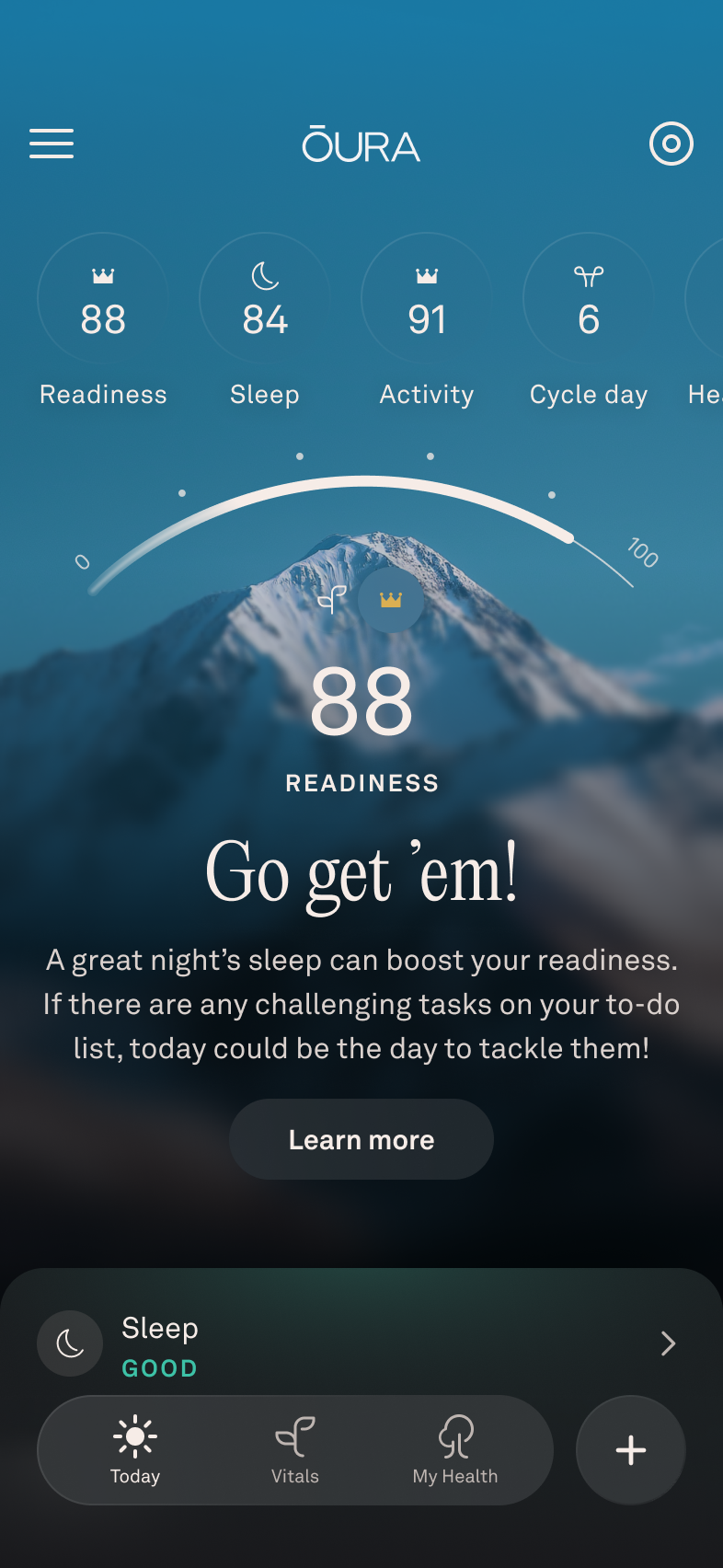Viewport: 723px width, 1568px height.
Task: Open the hamburger menu
Action: coord(52,144)
